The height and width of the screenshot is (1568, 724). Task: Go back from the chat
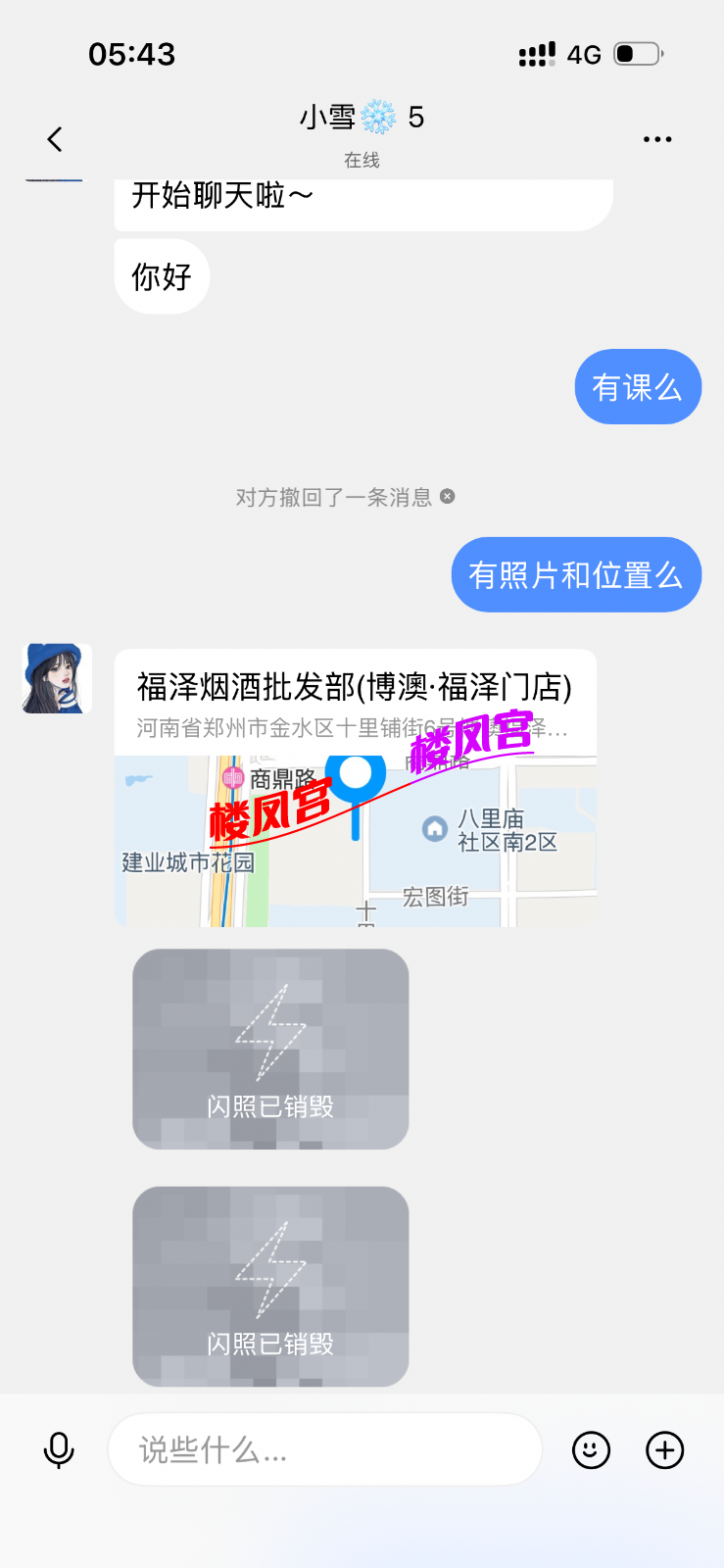[55, 139]
